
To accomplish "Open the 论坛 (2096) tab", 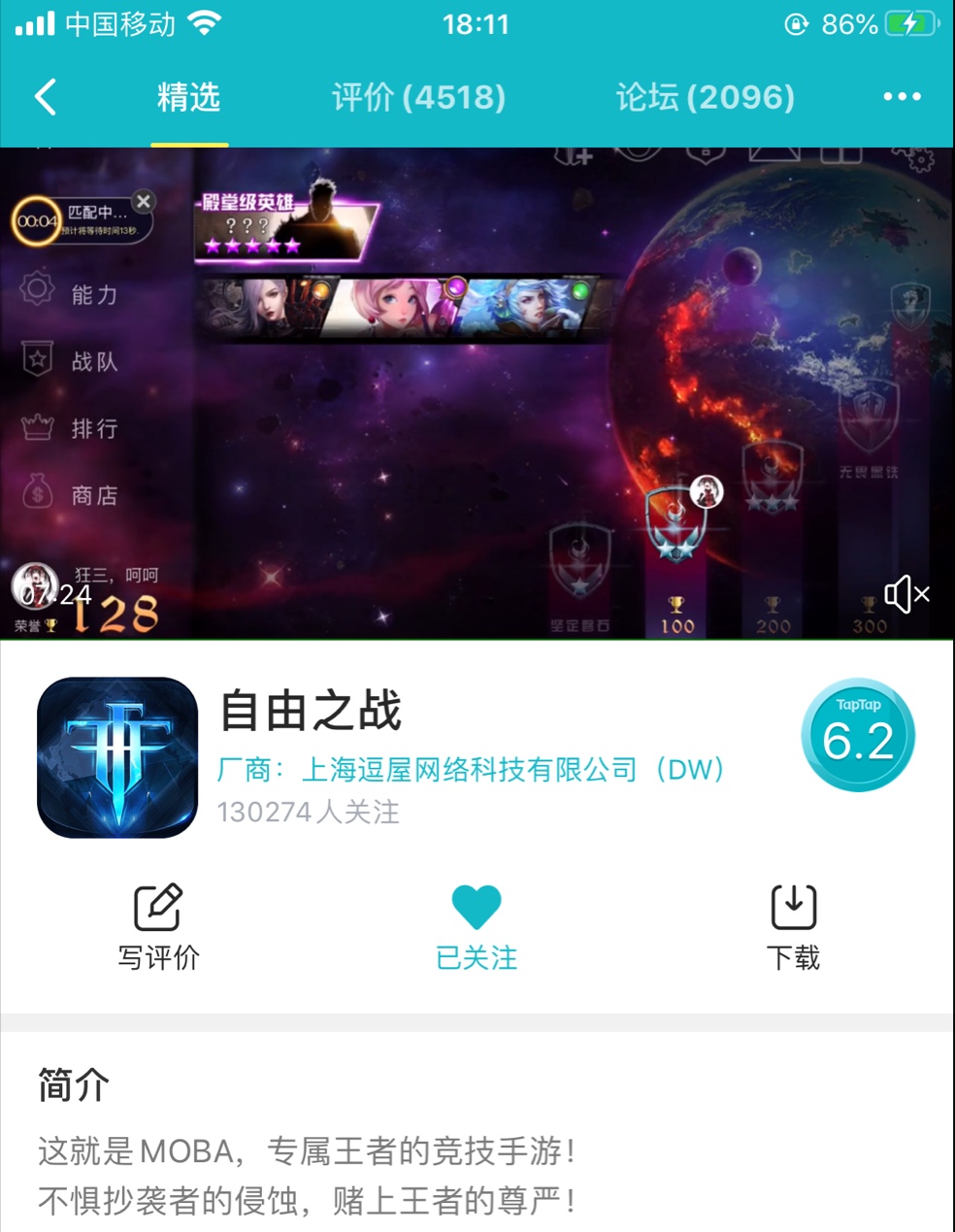I will click(x=706, y=97).
